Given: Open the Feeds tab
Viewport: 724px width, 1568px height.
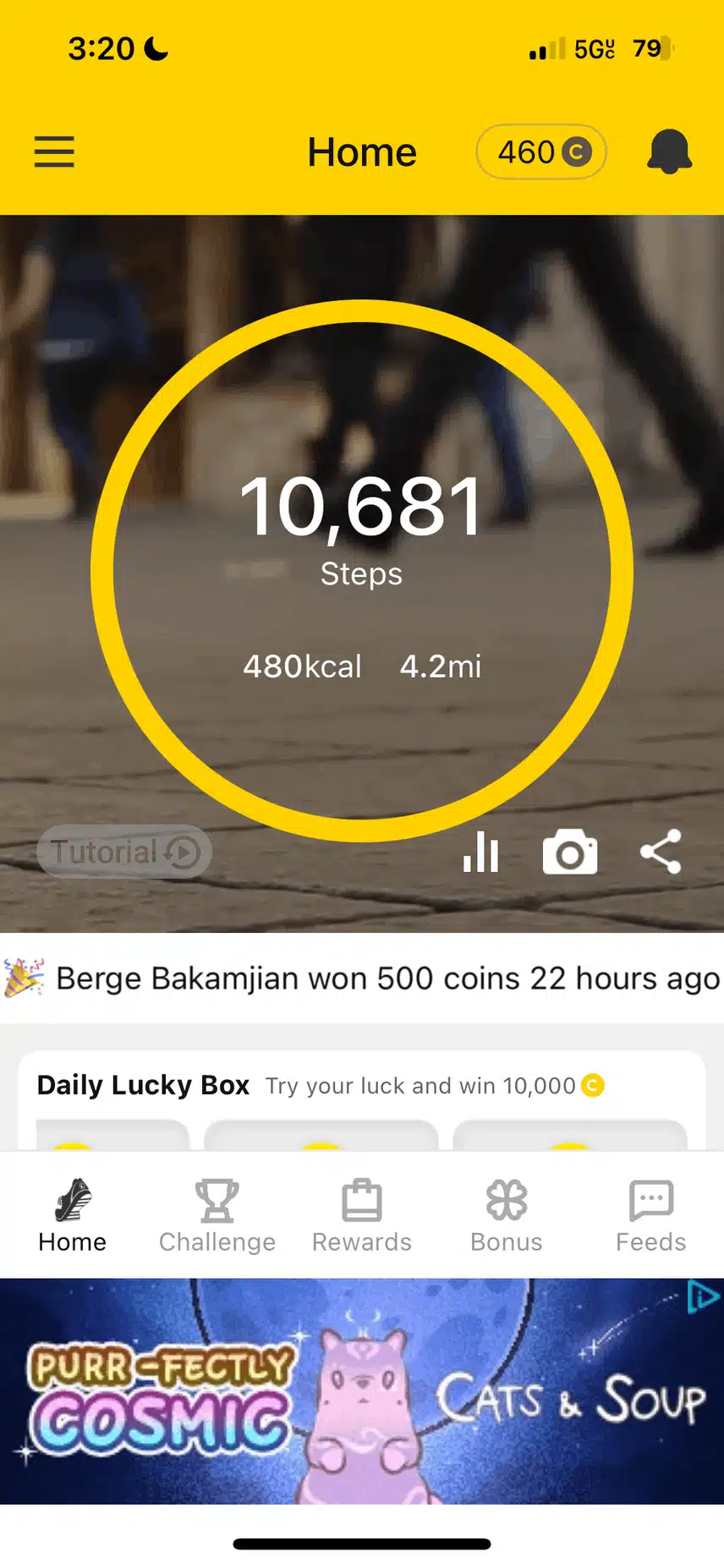Looking at the screenshot, I should click(650, 1215).
